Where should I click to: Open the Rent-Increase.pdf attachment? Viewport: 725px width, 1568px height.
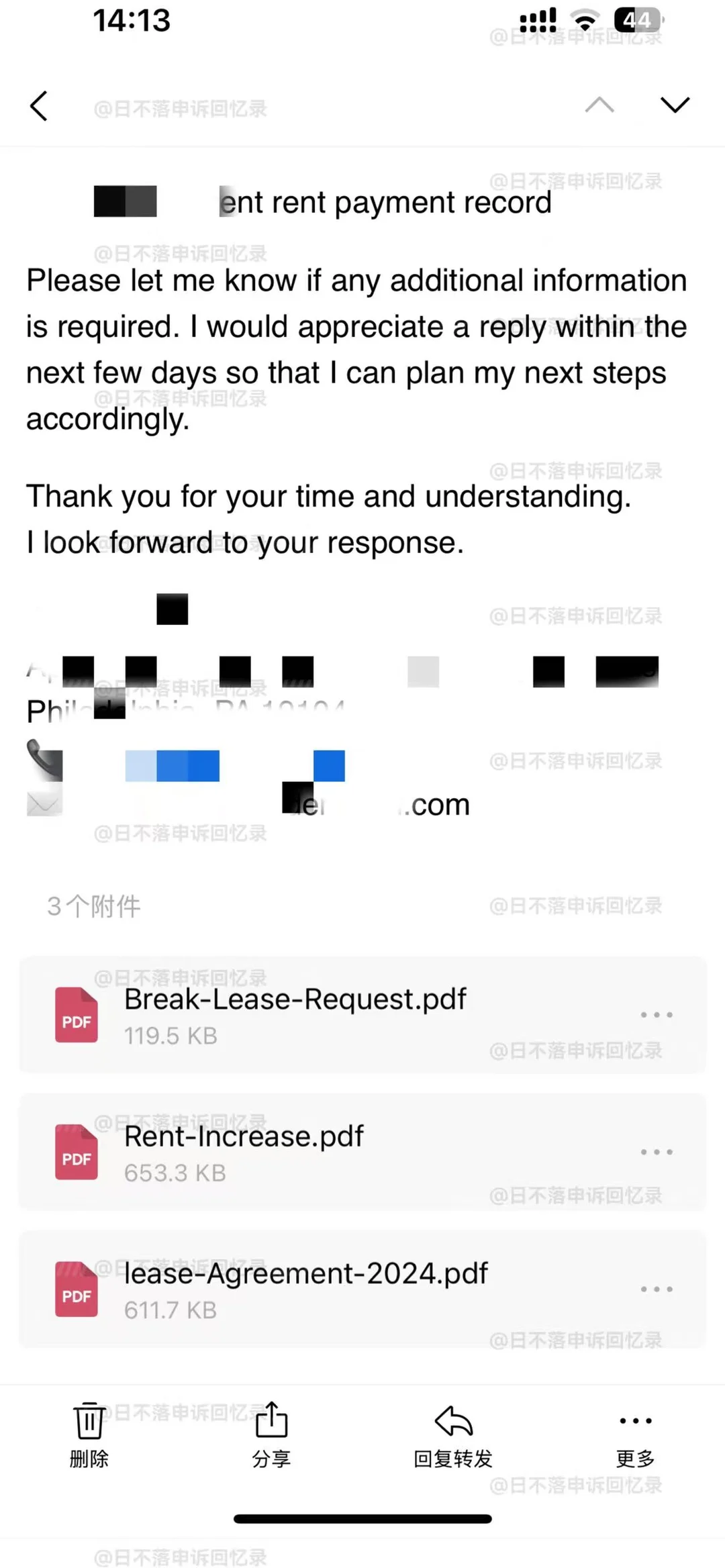click(362, 1152)
